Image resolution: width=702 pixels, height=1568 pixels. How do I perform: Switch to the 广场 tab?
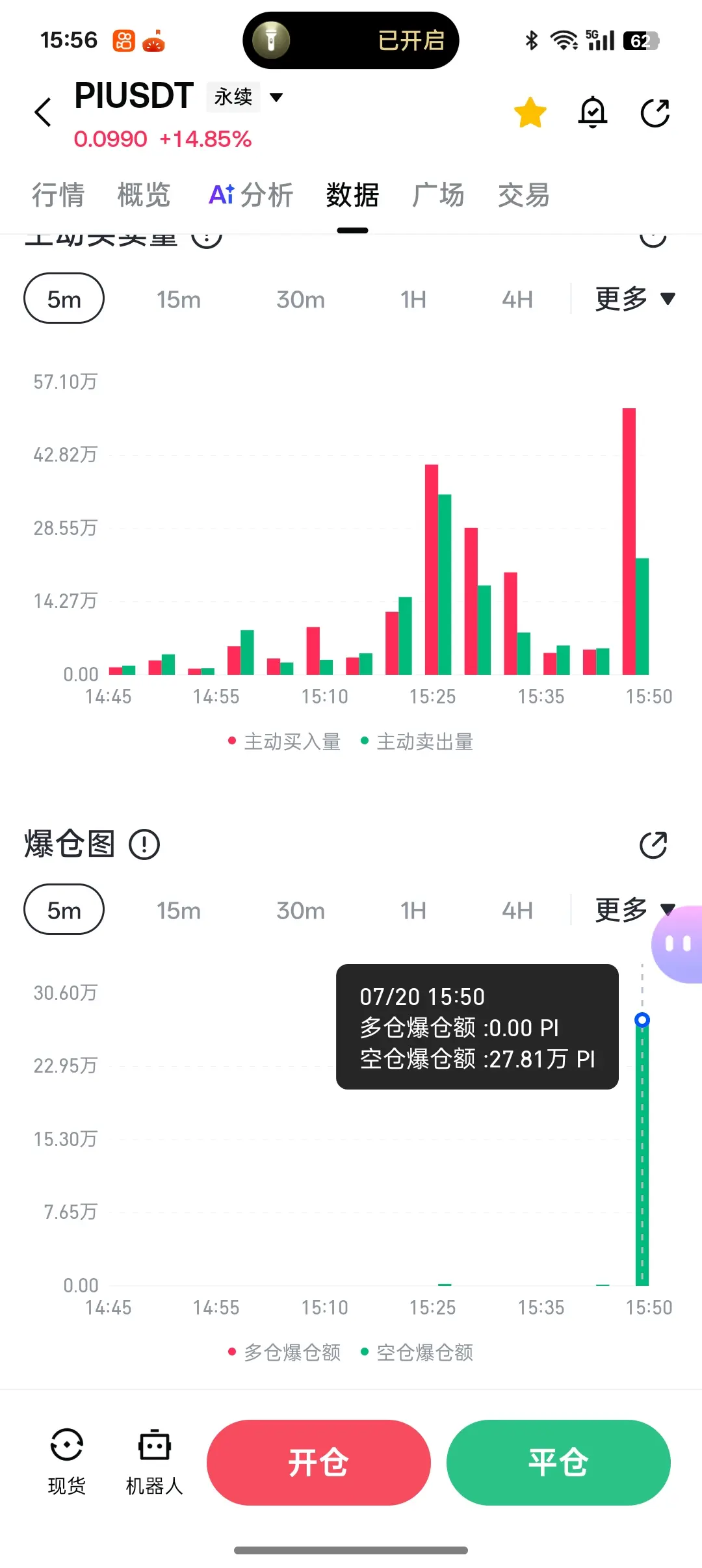[x=438, y=195]
